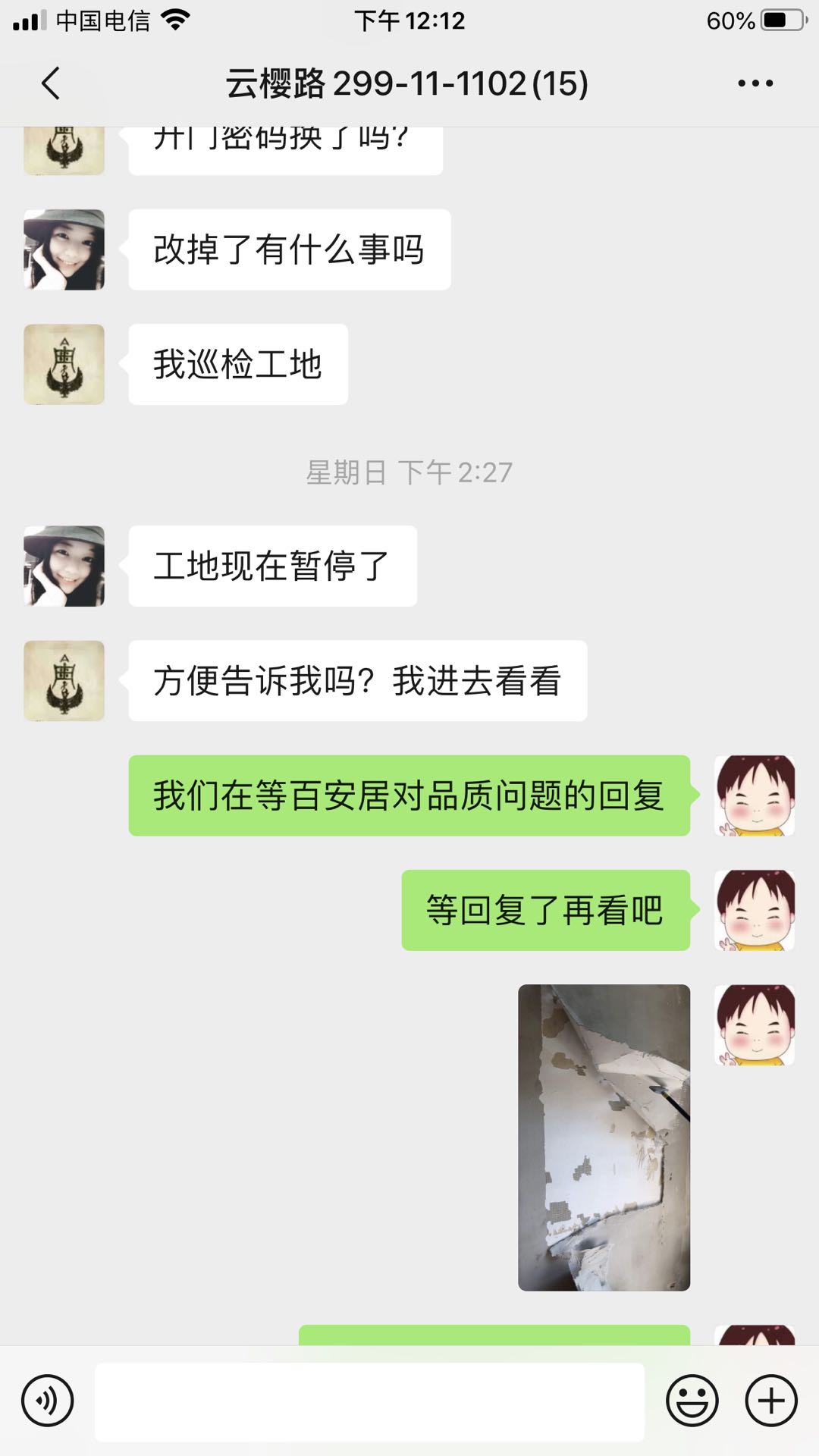Open own avatar beside 等回复了再看吧

[x=755, y=910]
